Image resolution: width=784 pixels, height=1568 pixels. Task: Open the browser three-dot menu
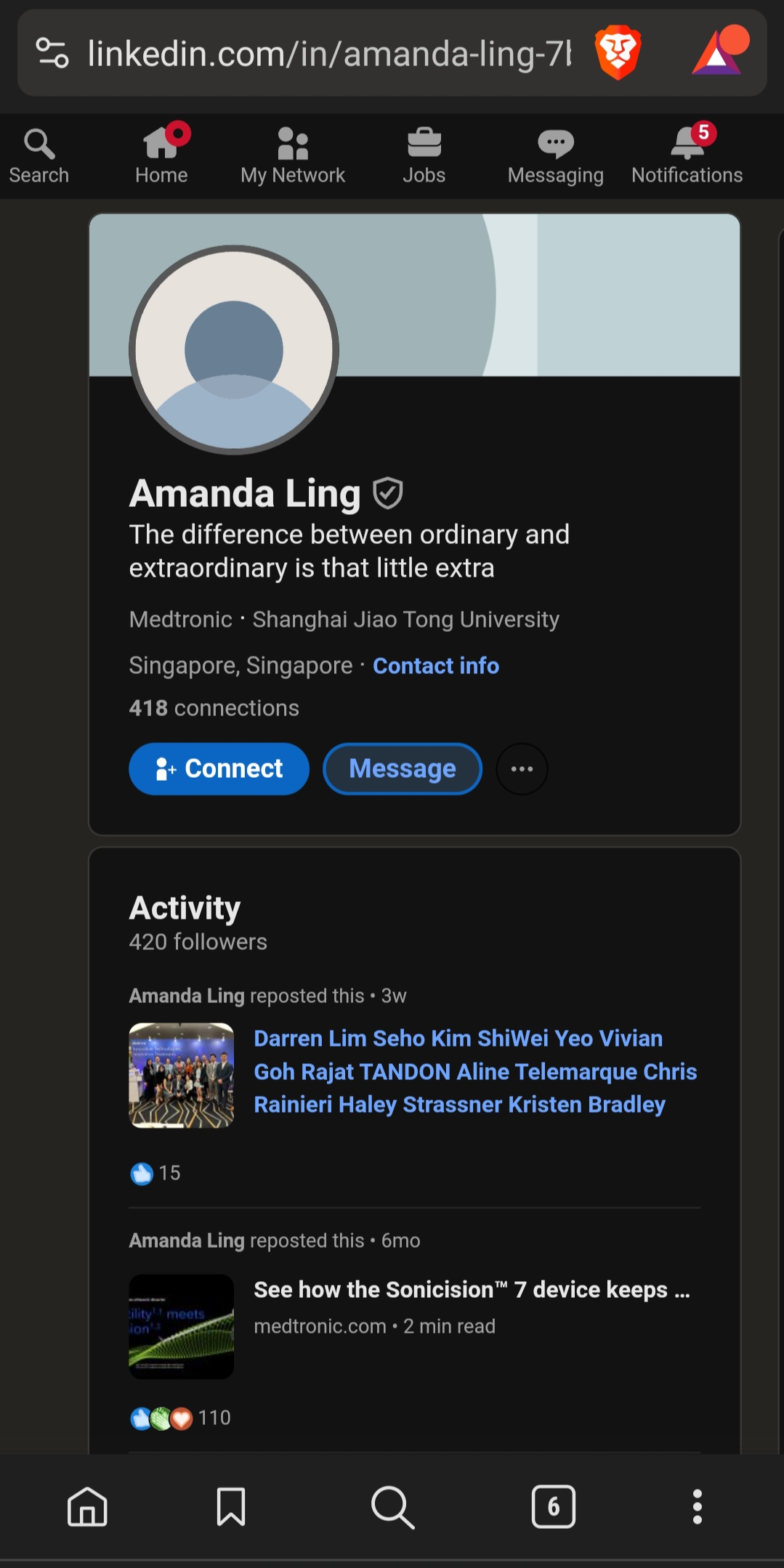[x=697, y=1507]
